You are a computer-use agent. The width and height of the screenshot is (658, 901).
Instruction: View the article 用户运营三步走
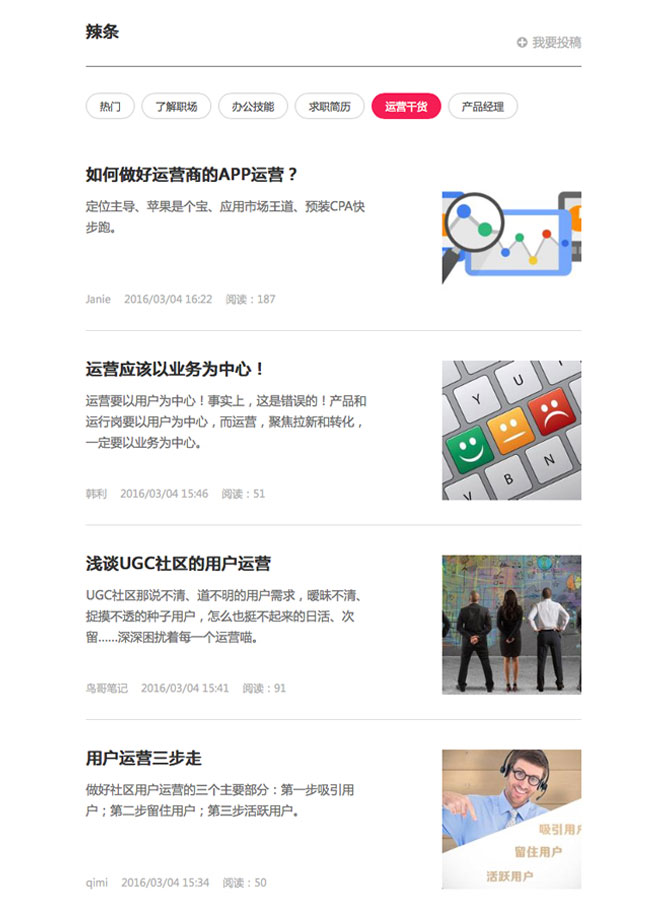tap(144, 758)
